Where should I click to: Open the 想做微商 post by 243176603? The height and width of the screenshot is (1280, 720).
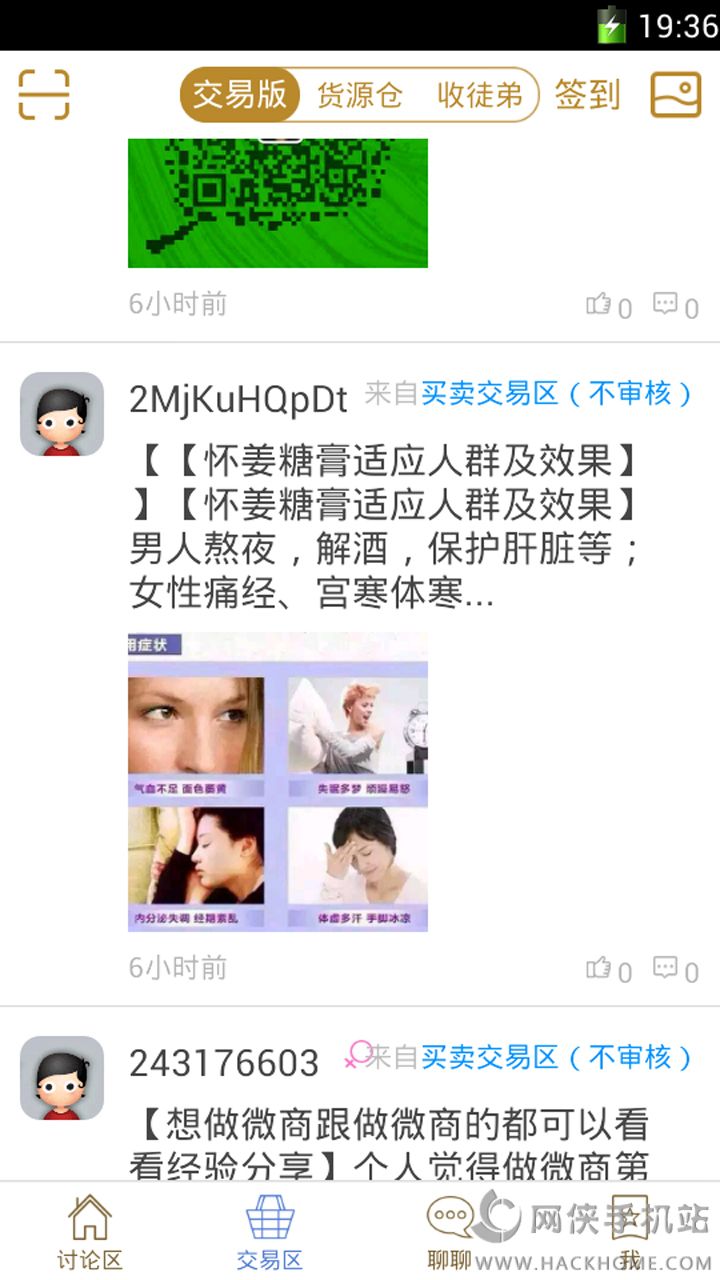tap(390, 1145)
